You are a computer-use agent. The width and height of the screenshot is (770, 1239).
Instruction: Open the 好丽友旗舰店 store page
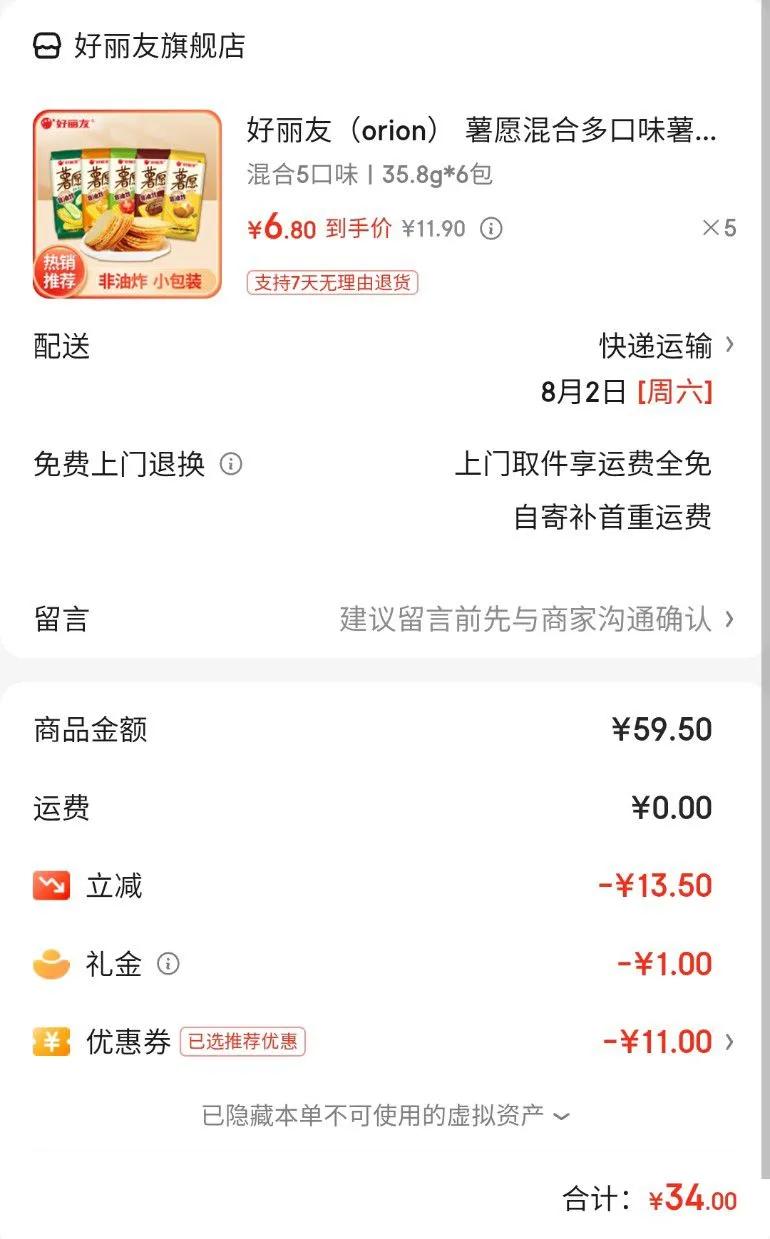[140, 46]
